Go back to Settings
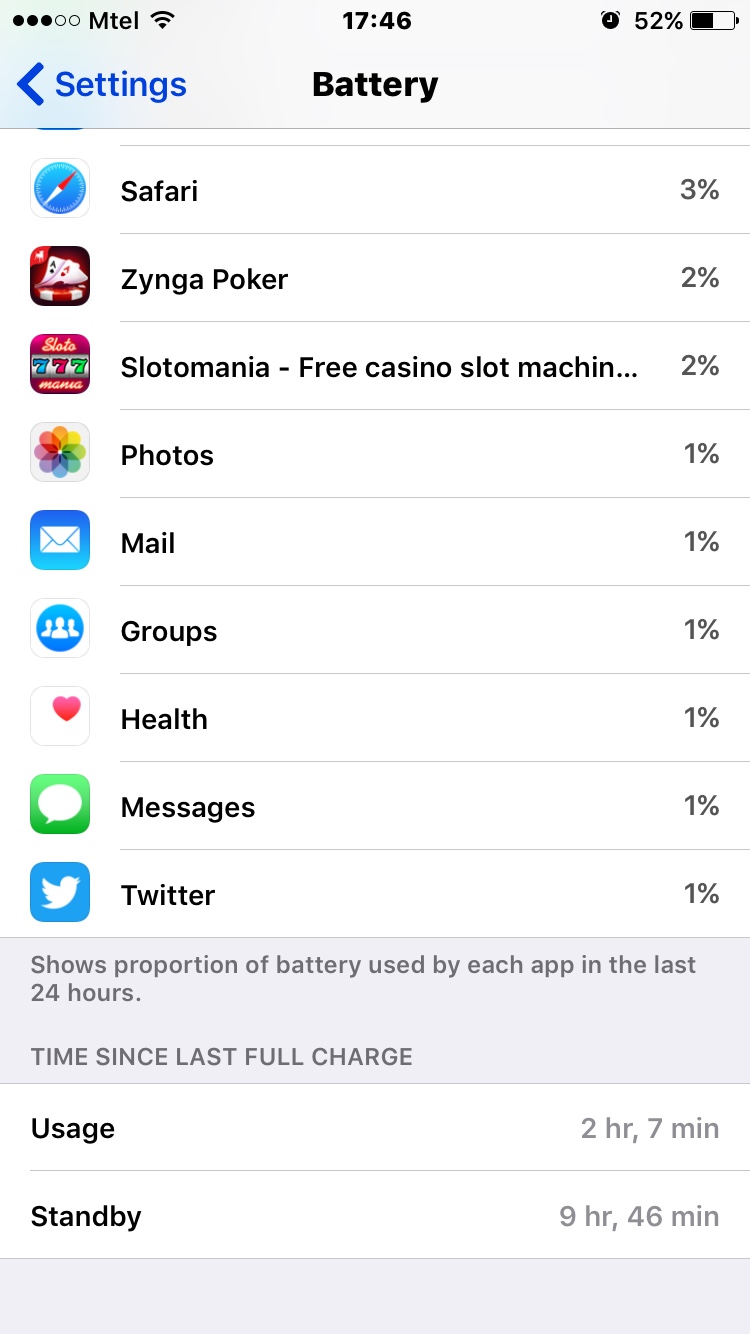 [102, 85]
